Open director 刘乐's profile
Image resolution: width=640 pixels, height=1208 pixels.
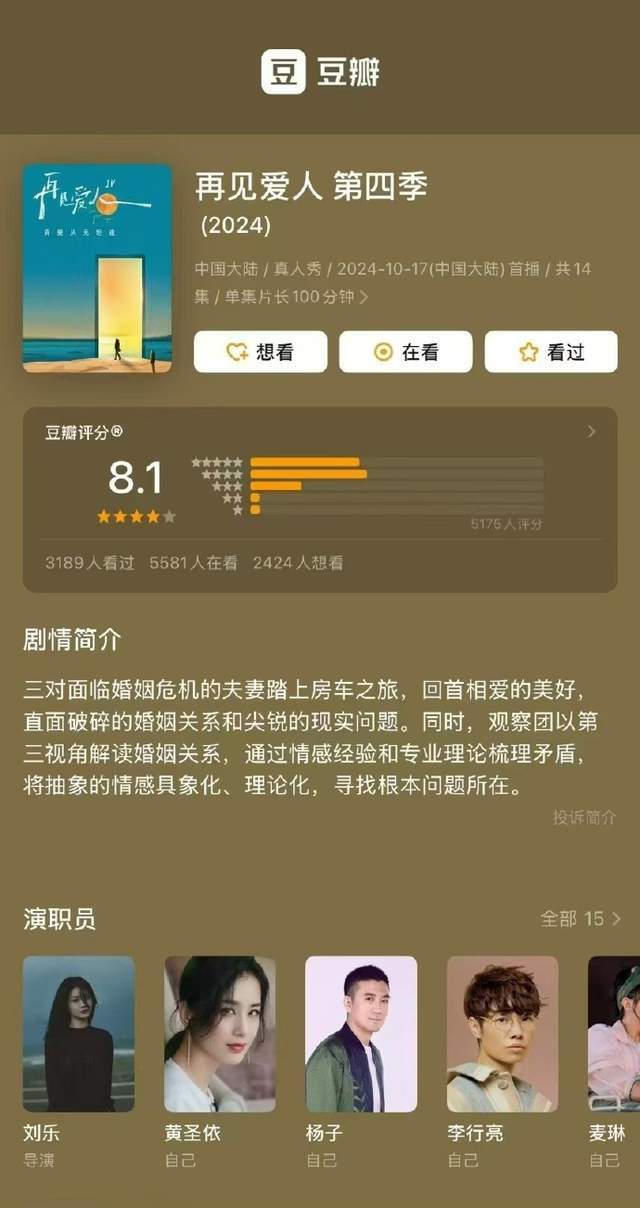coord(79,1034)
